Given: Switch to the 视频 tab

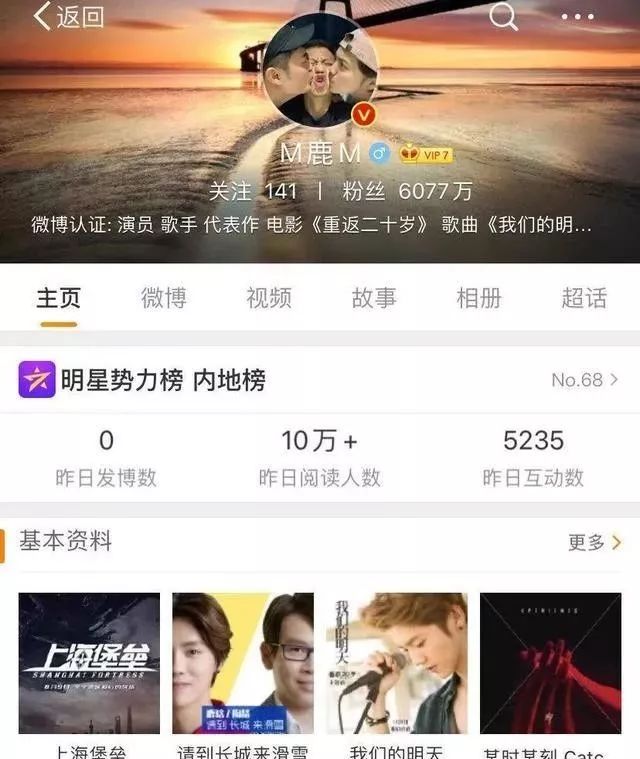Looking at the screenshot, I should point(269,298).
